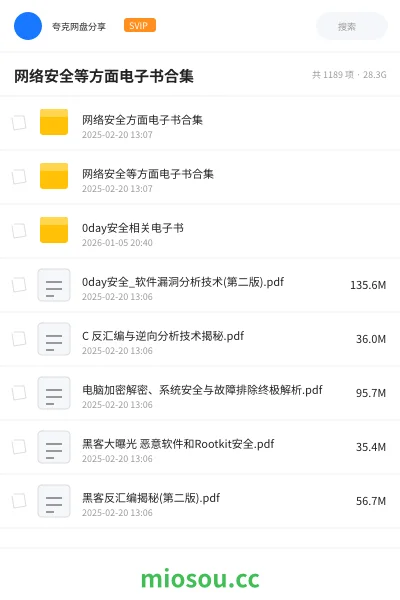Open C 反汇编与逆向分析技术揭秘.pdf
This screenshot has height=600, width=400.
(200, 339)
